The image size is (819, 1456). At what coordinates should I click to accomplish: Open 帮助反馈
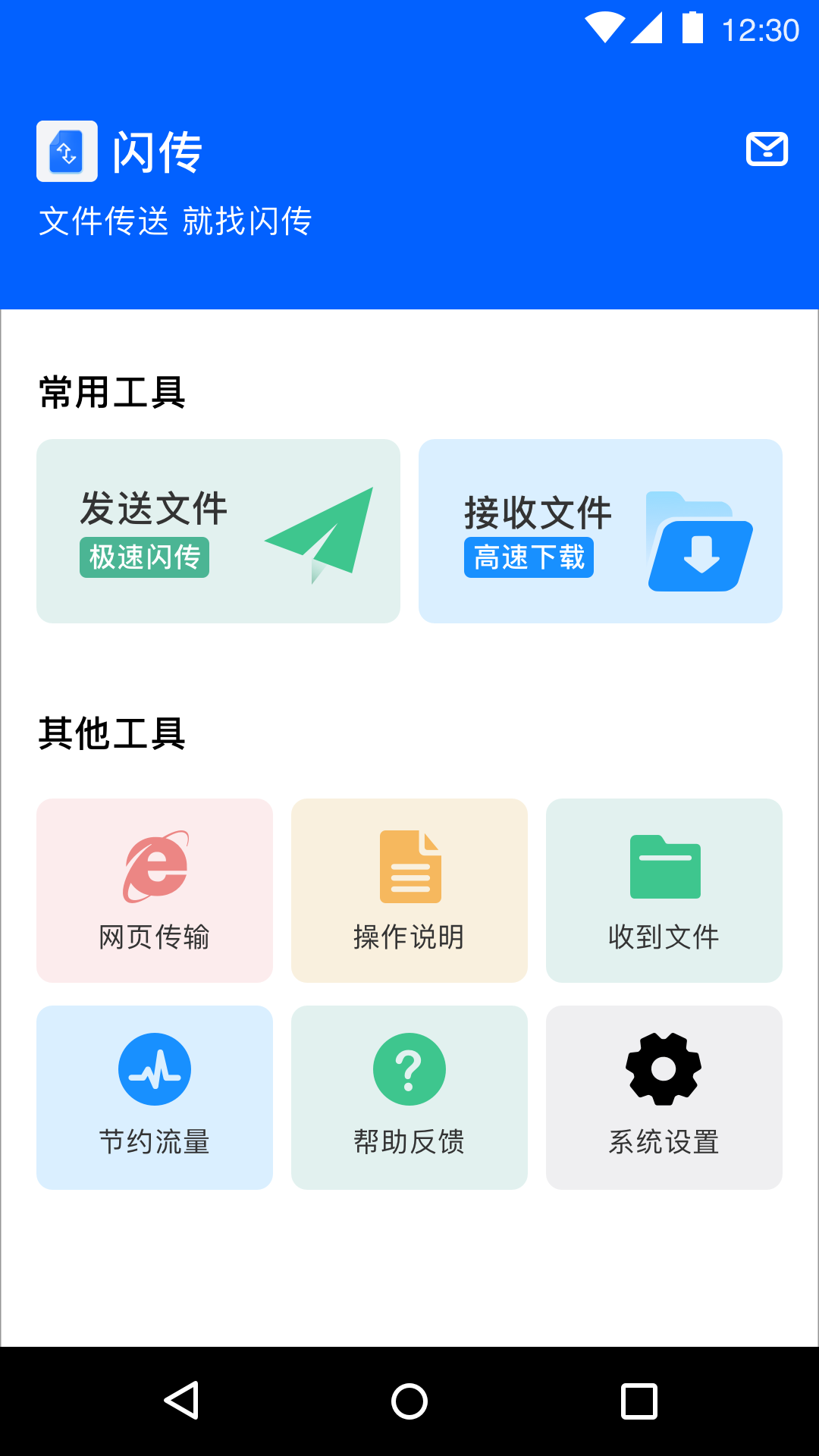pos(409,1097)
